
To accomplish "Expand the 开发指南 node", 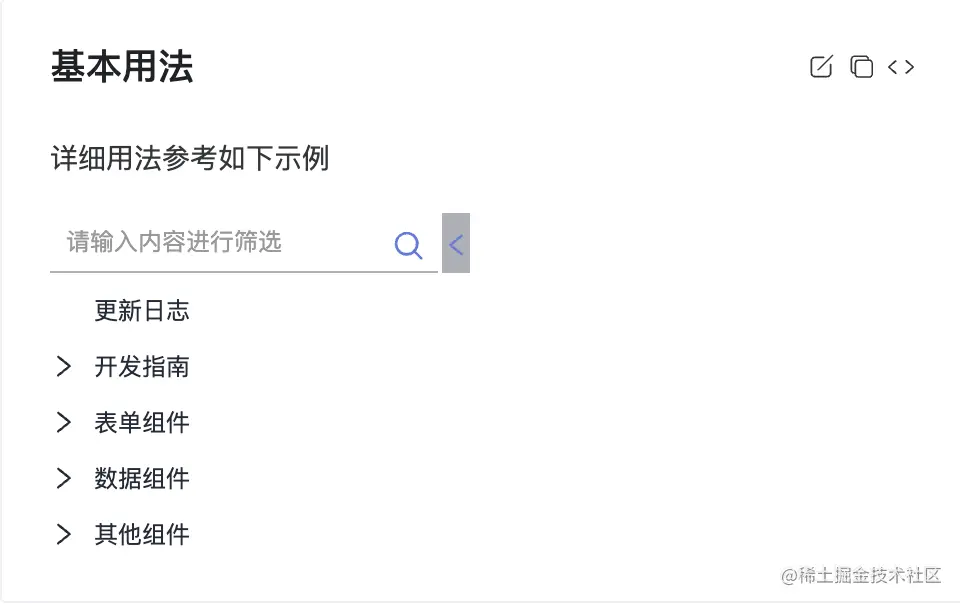I will [64, 367].
